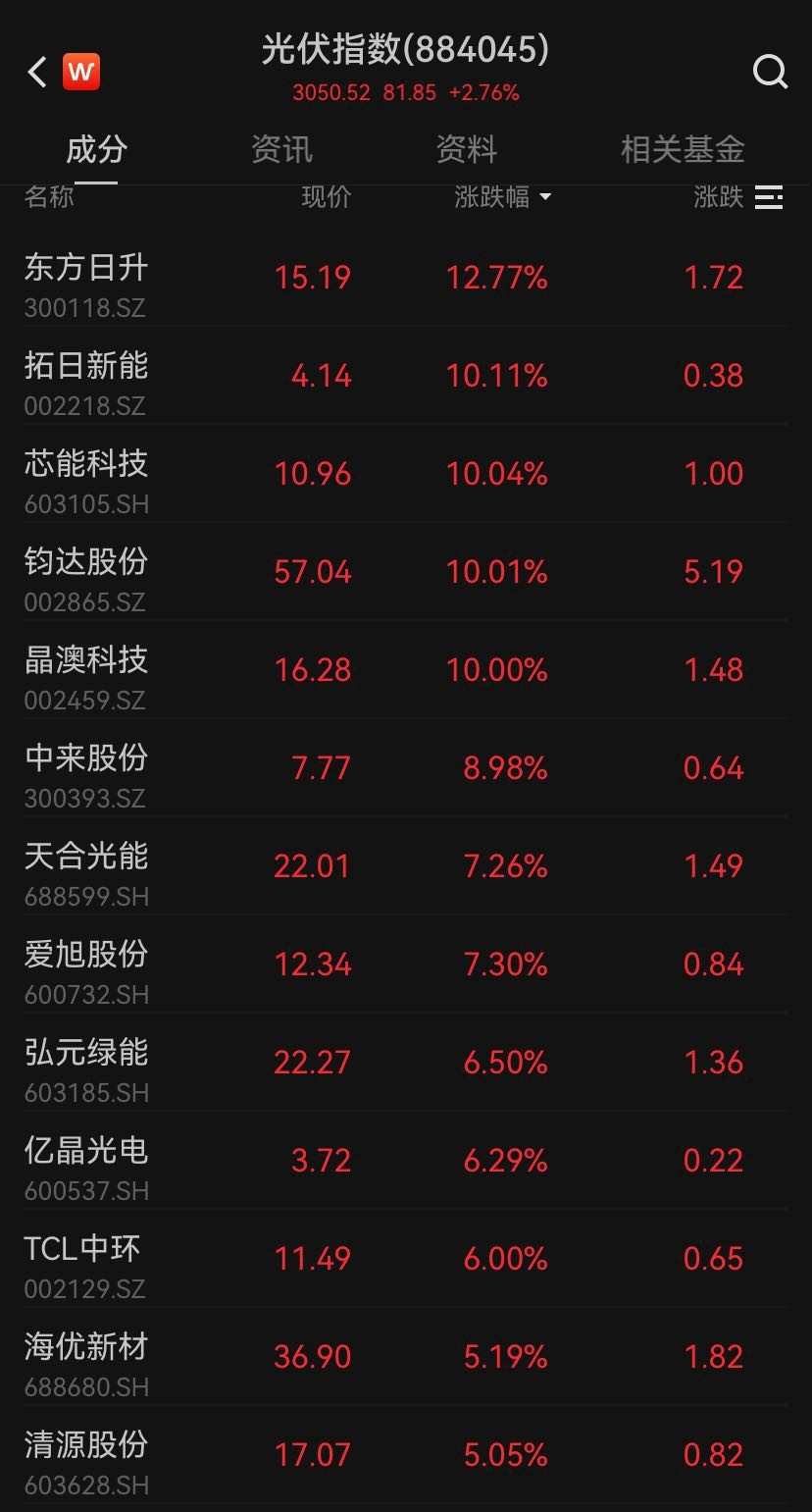Open the search magnifier icon
This screenshot has width=812, height=1512.
(770, 72)
